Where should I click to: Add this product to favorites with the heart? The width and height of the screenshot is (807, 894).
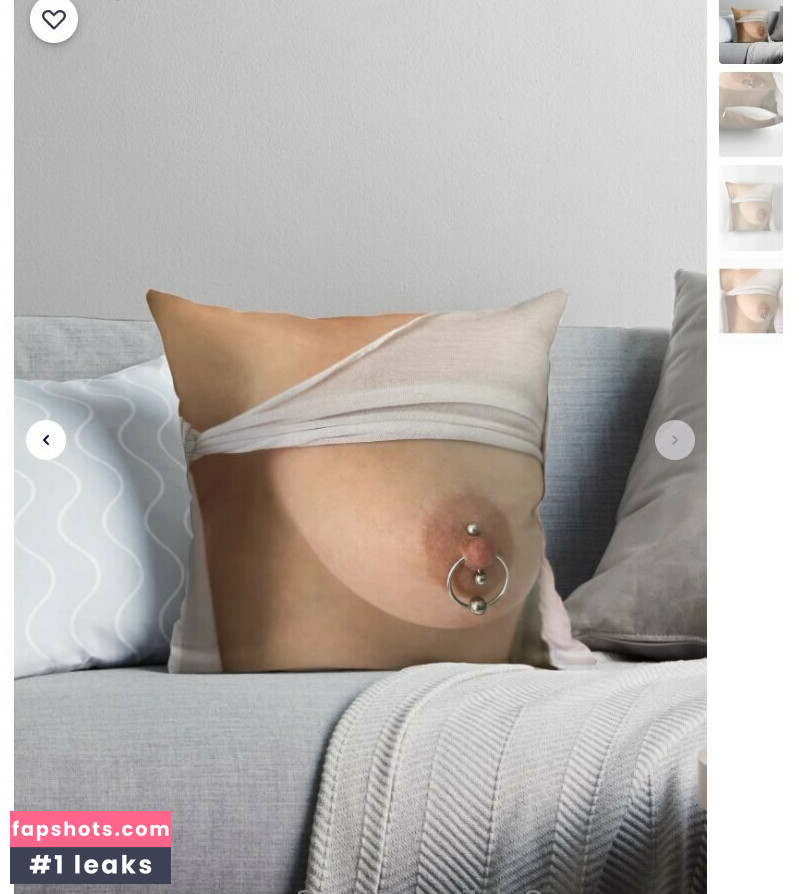pyautogui.click(x=54, y=20)
